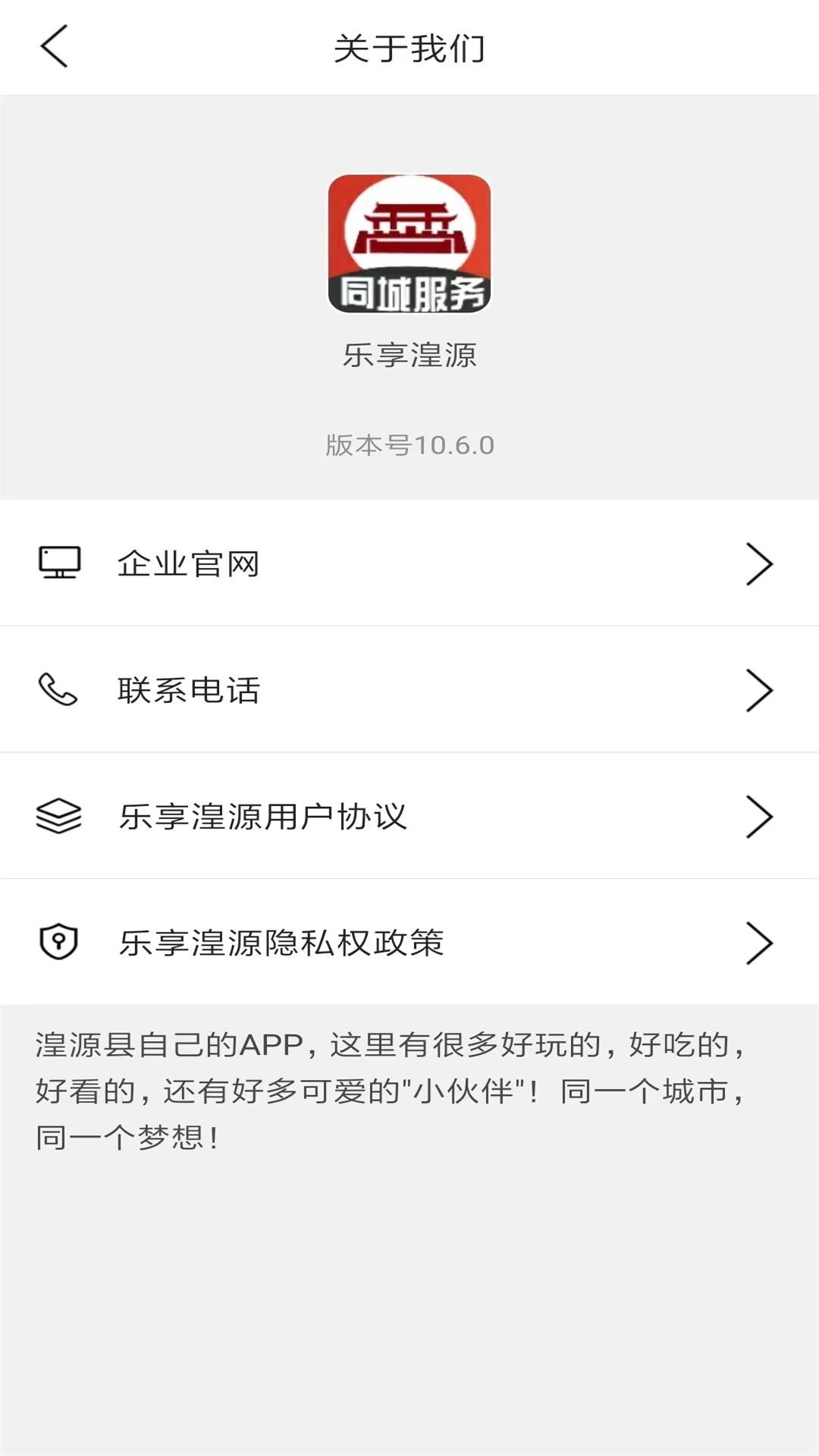Click the shield icon beside 乐享湟源隐私权政策
This screenshot has width=819, height=1456.
(x=59, y=943)
